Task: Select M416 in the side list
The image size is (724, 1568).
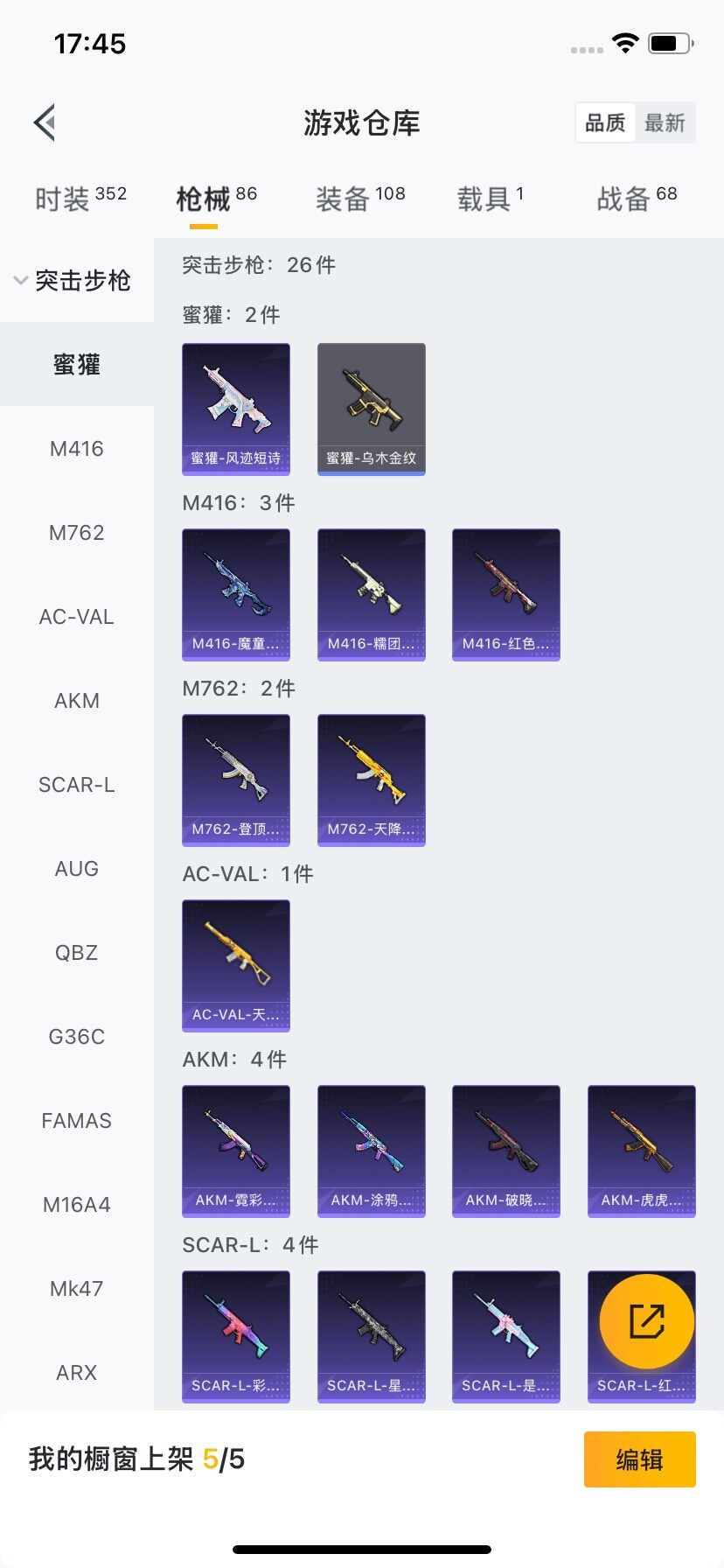Action: pos(77,449)
